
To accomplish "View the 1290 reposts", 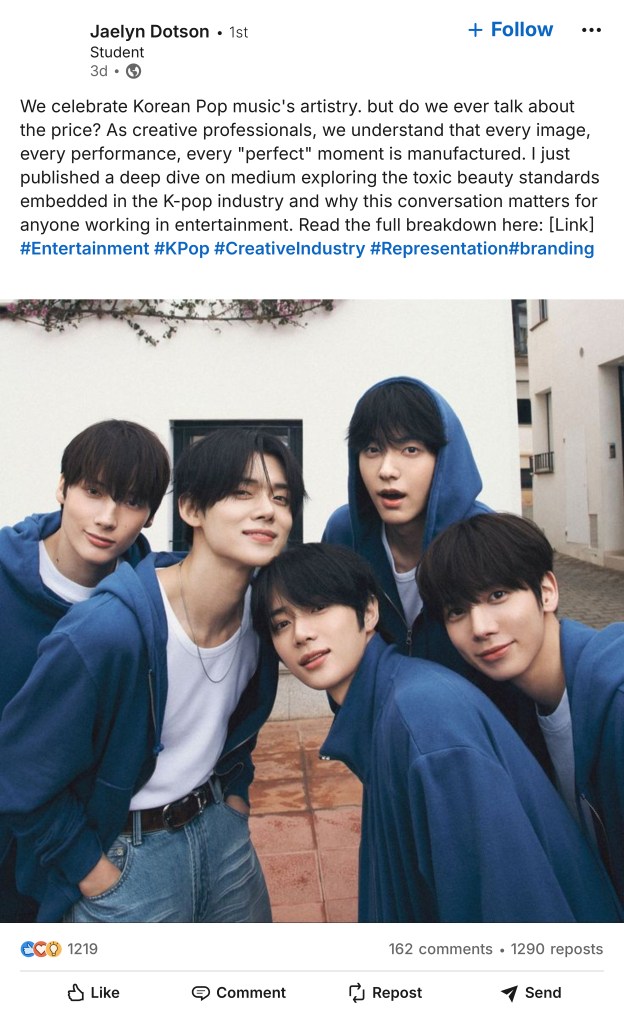I will click(556, 949).
